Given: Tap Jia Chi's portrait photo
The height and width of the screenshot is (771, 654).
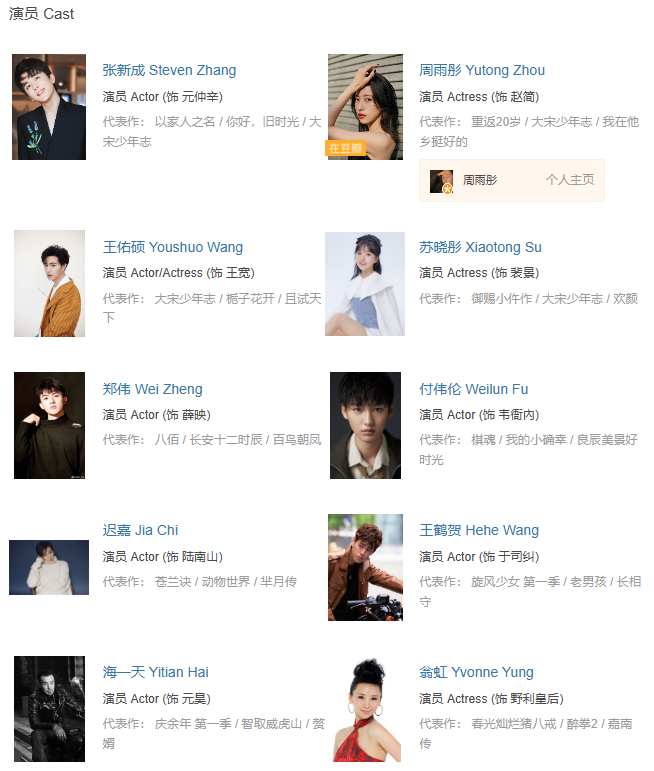Looking at the screenshot, I should tap(49, 567).
